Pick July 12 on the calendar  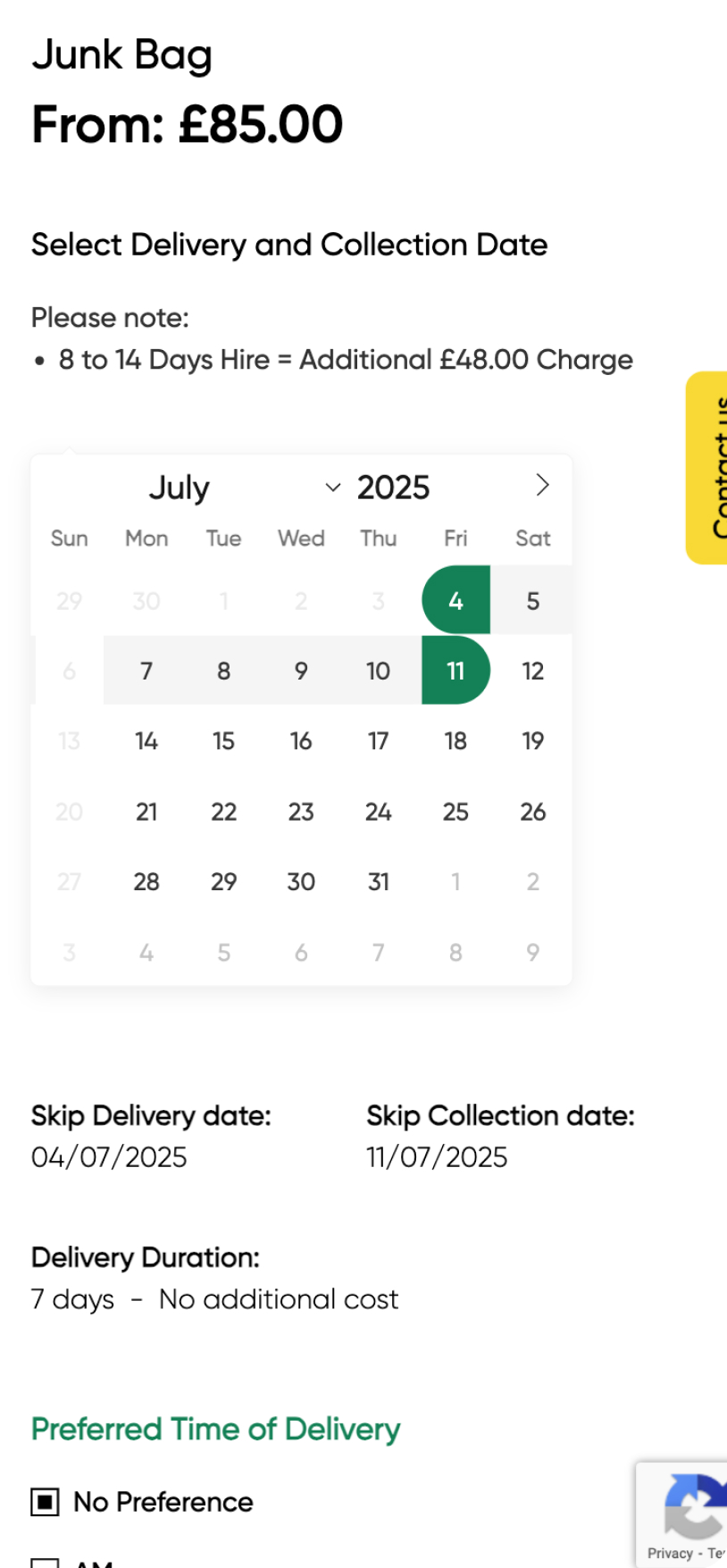[532, 671]
